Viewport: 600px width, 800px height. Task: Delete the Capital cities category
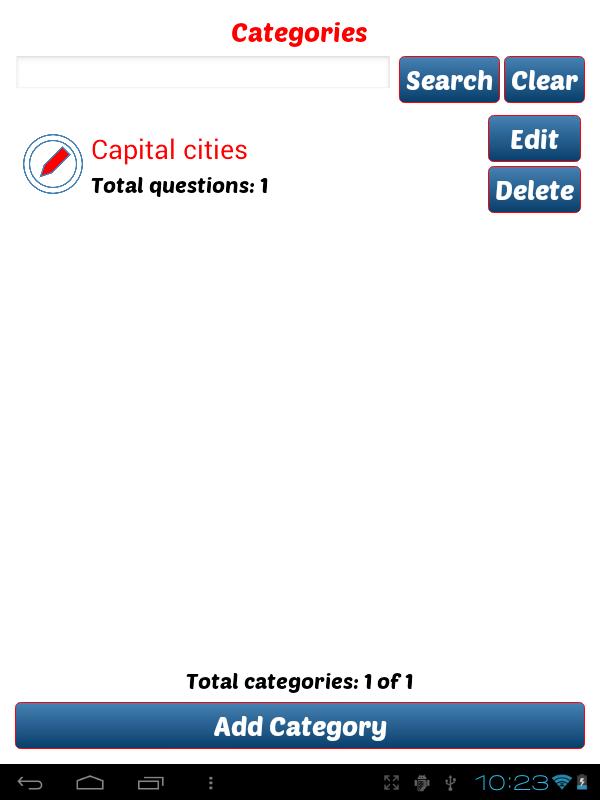(534, 190)
